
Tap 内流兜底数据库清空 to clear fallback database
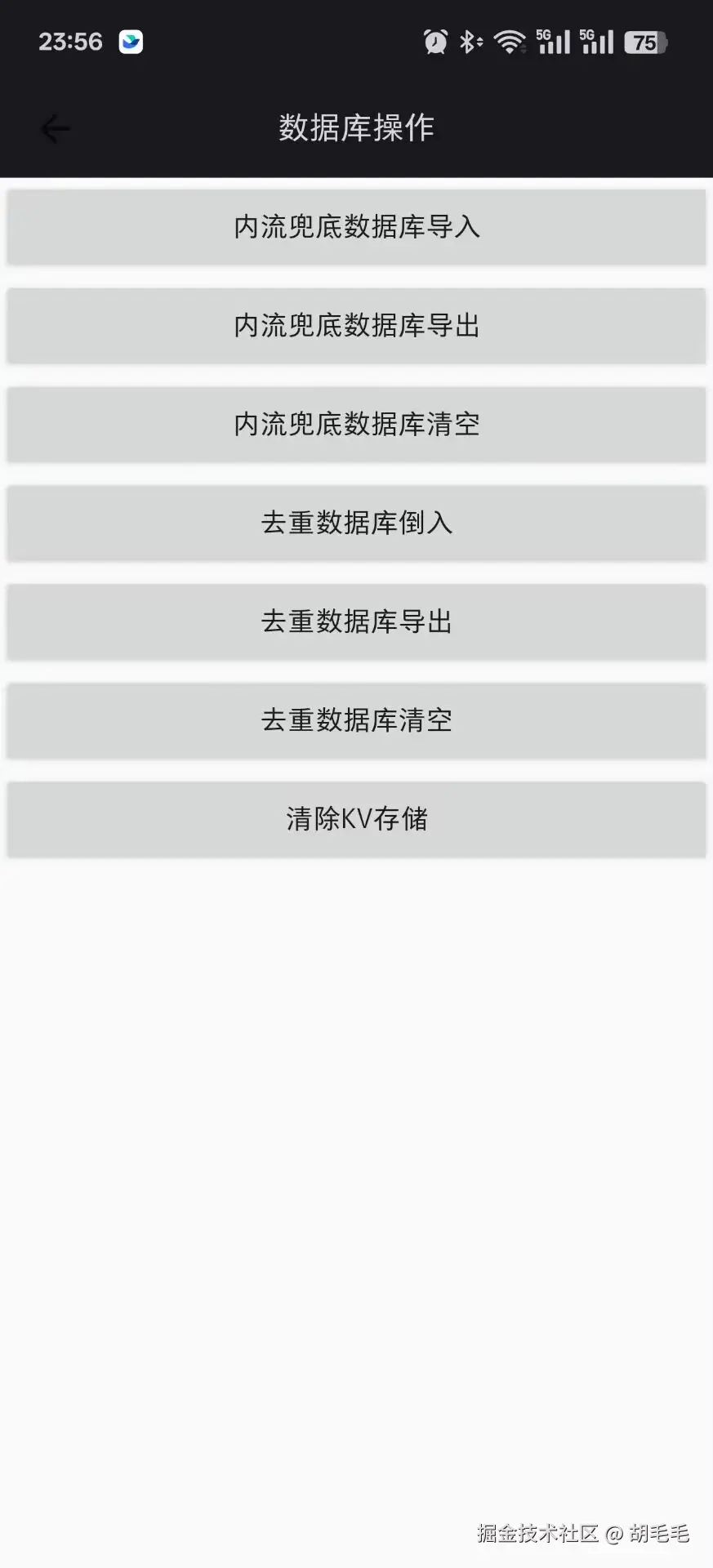pos(356,425)
